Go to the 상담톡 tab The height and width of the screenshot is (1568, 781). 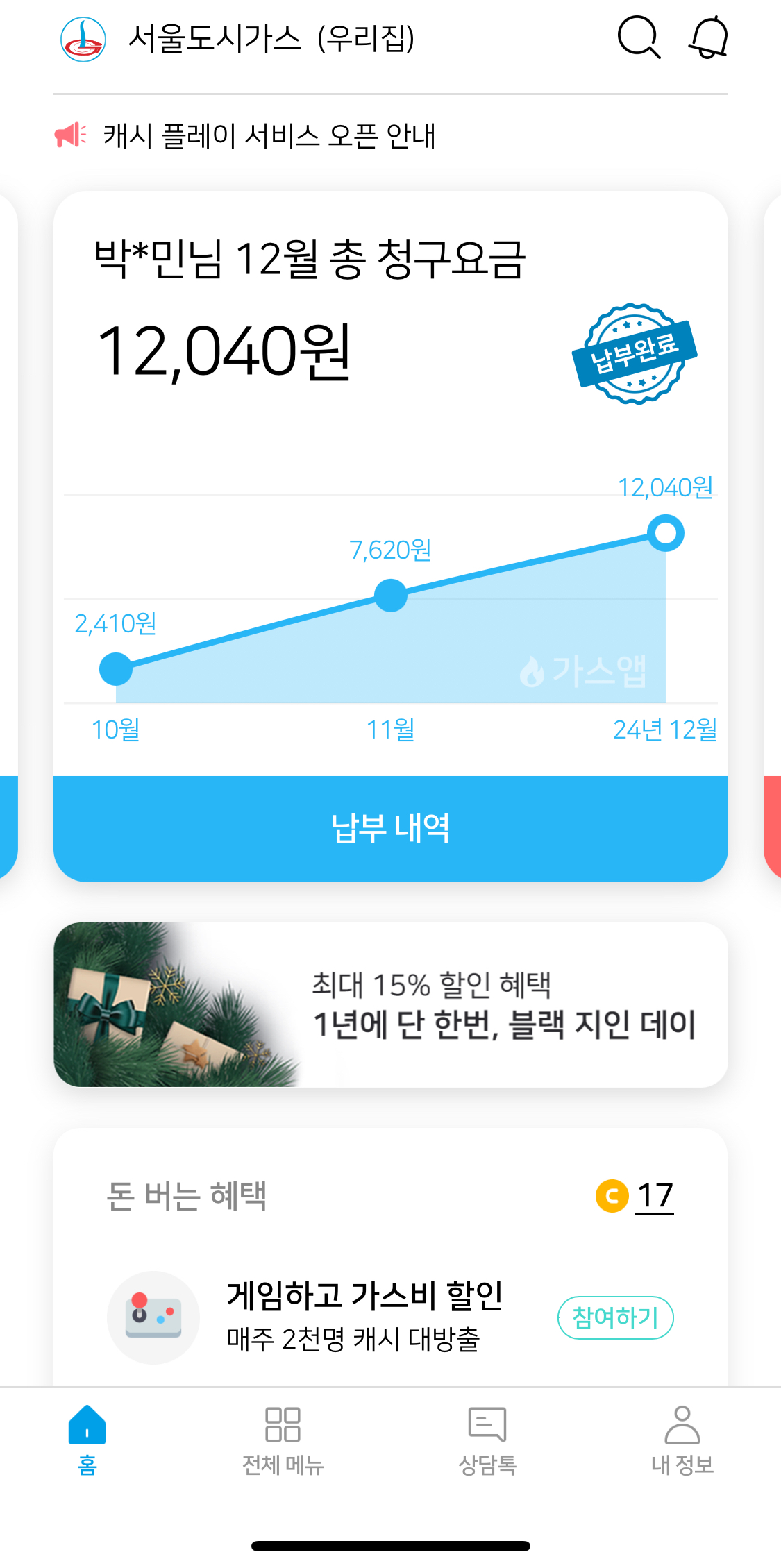[487, 1439]
